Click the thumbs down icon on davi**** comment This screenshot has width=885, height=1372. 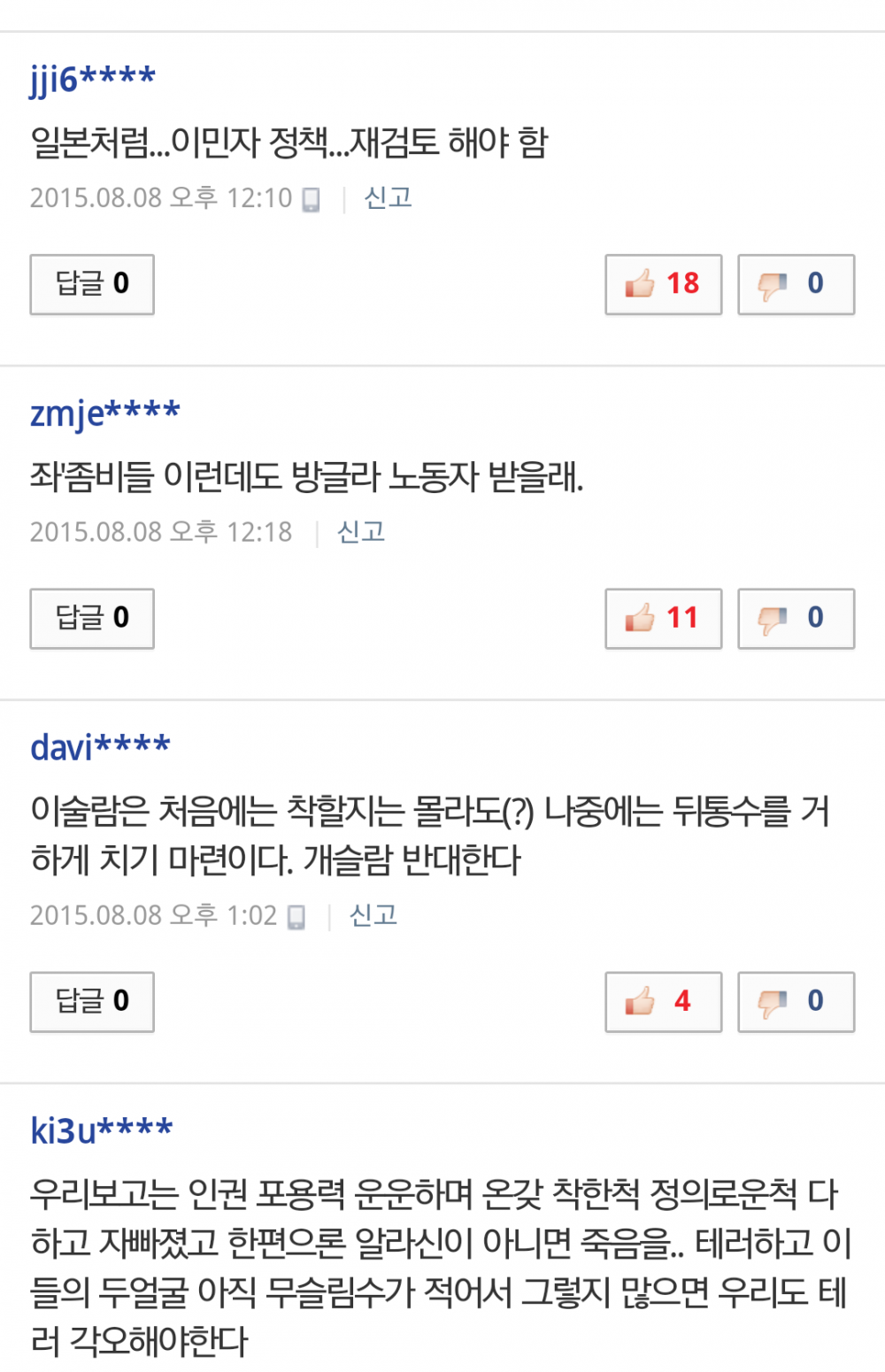tap(772, 1001)
